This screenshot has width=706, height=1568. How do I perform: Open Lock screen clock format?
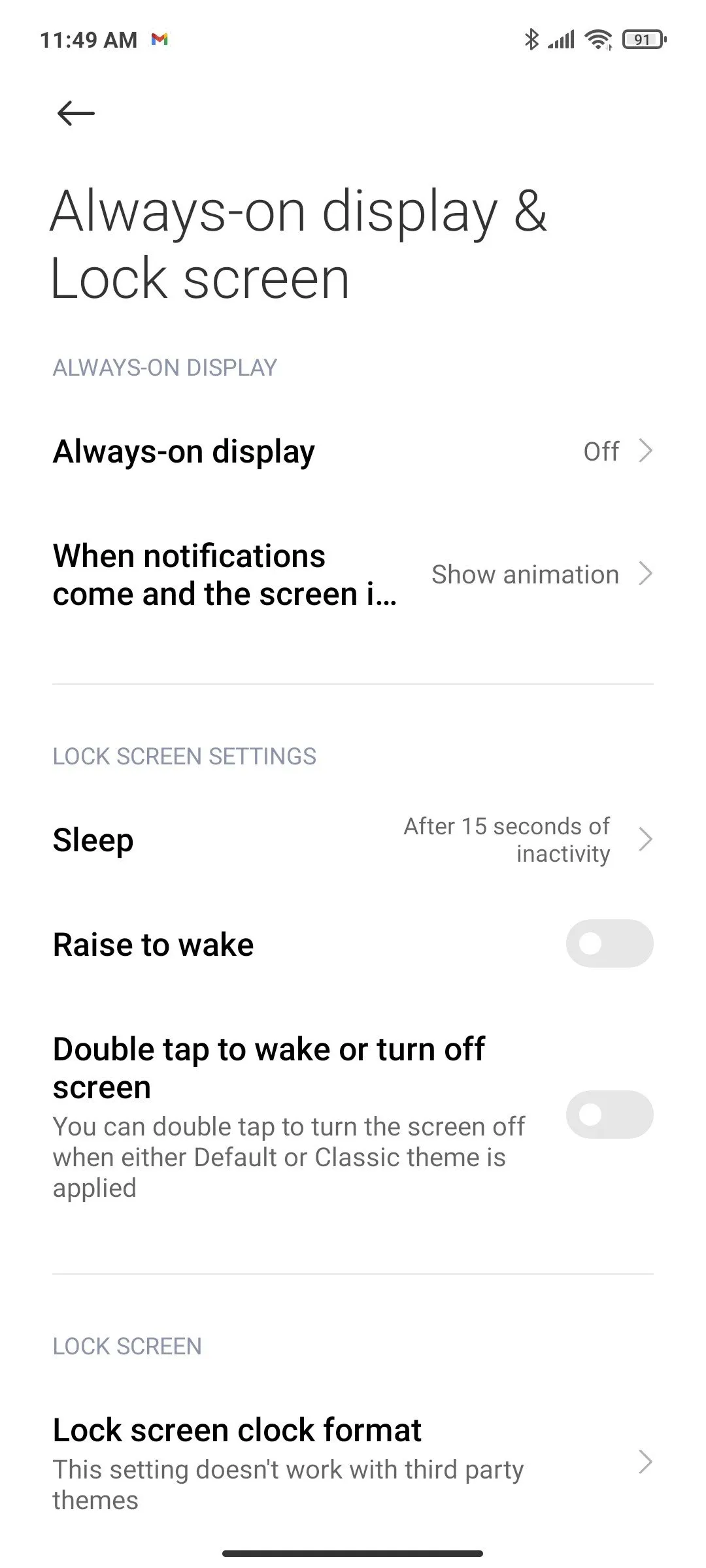tap(353, 1462)
